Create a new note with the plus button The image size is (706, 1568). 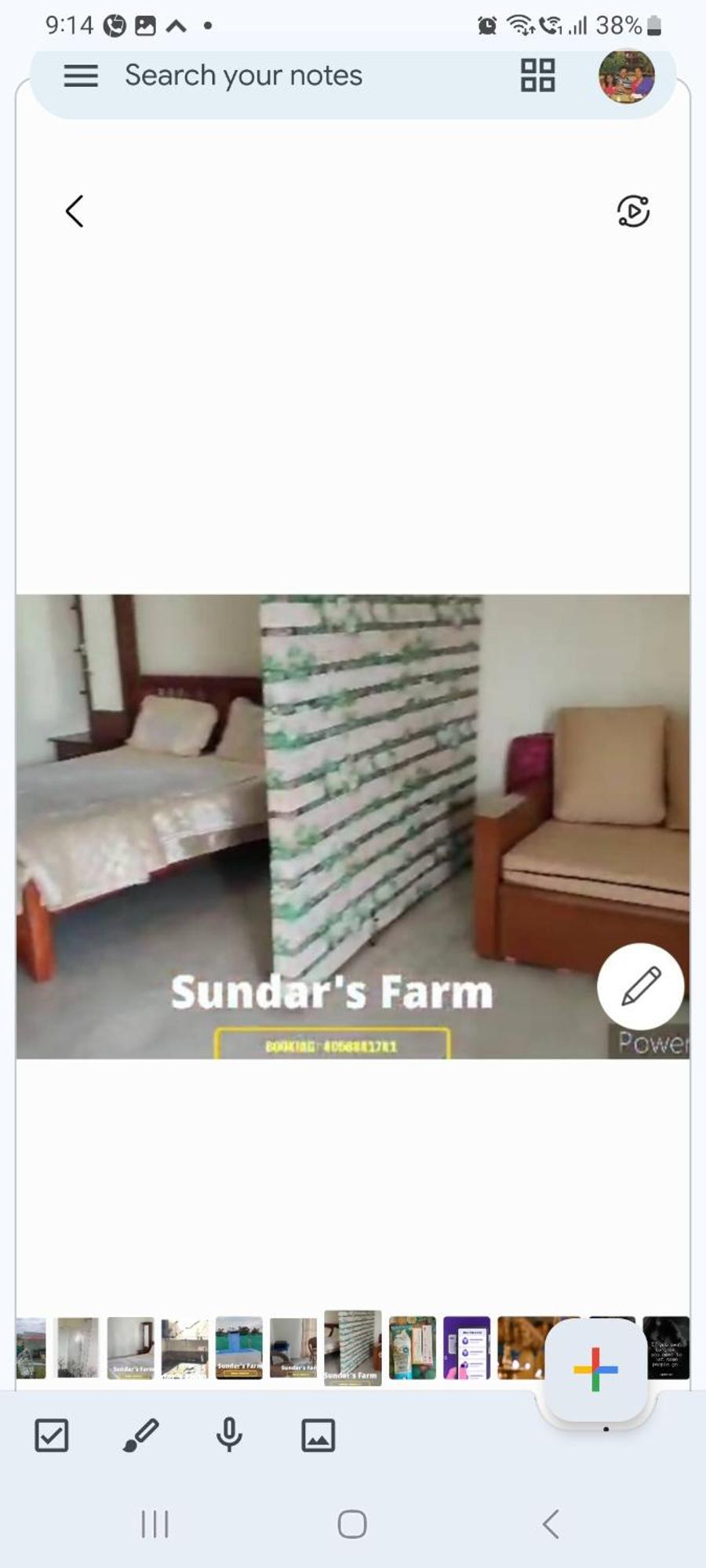pos(596,1370)
